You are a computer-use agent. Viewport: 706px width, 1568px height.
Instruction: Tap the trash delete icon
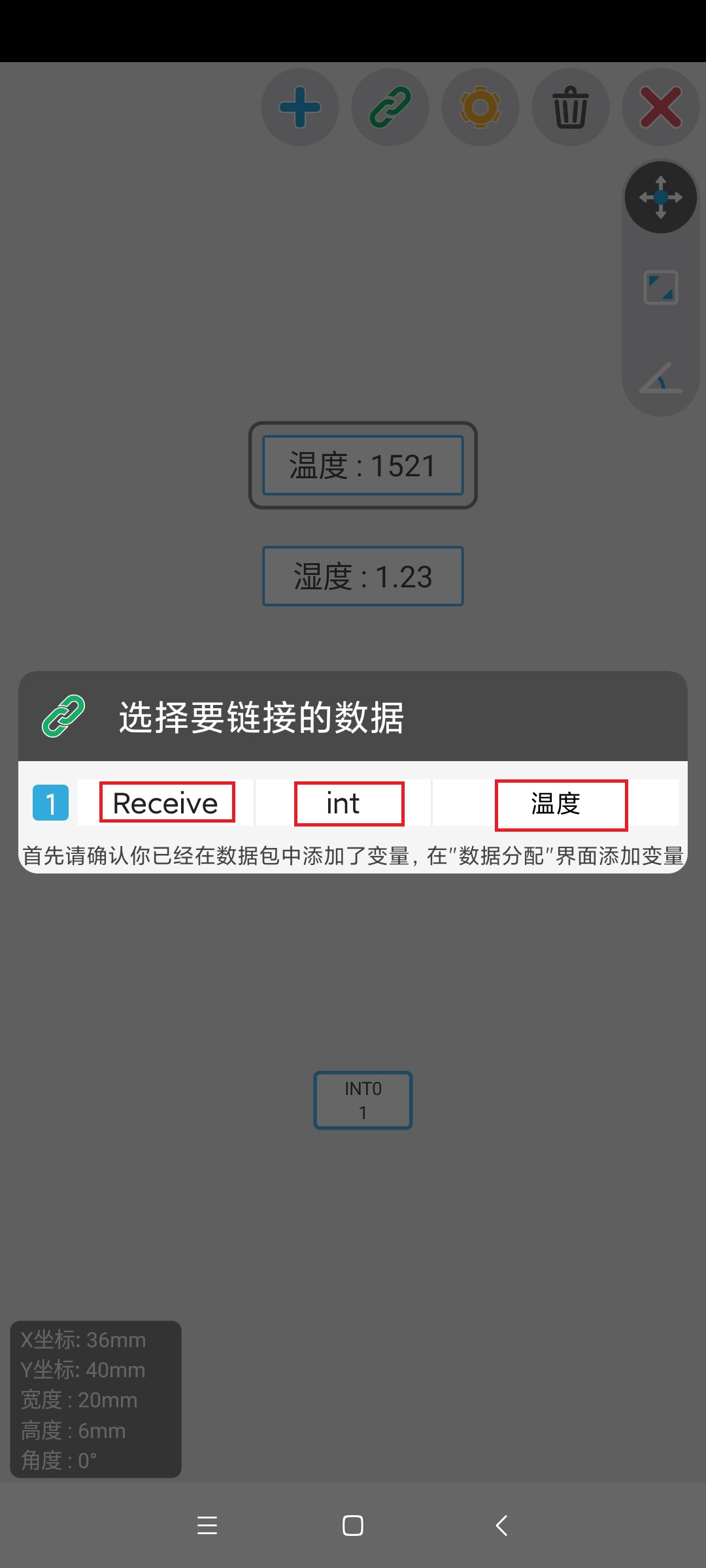click(571, 107)
